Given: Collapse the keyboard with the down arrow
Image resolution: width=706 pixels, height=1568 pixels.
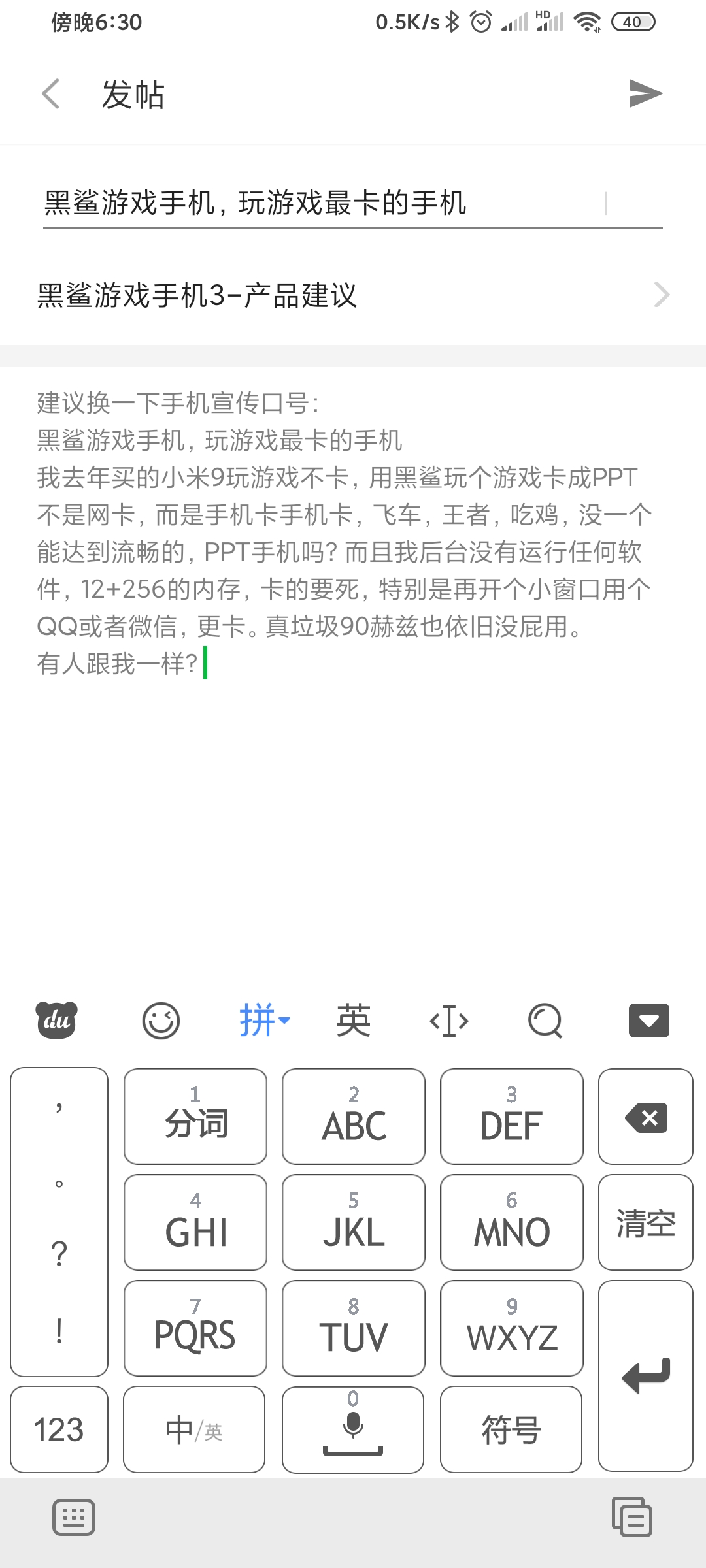Looking at the screenshot, I should (x=648, y=1021).
